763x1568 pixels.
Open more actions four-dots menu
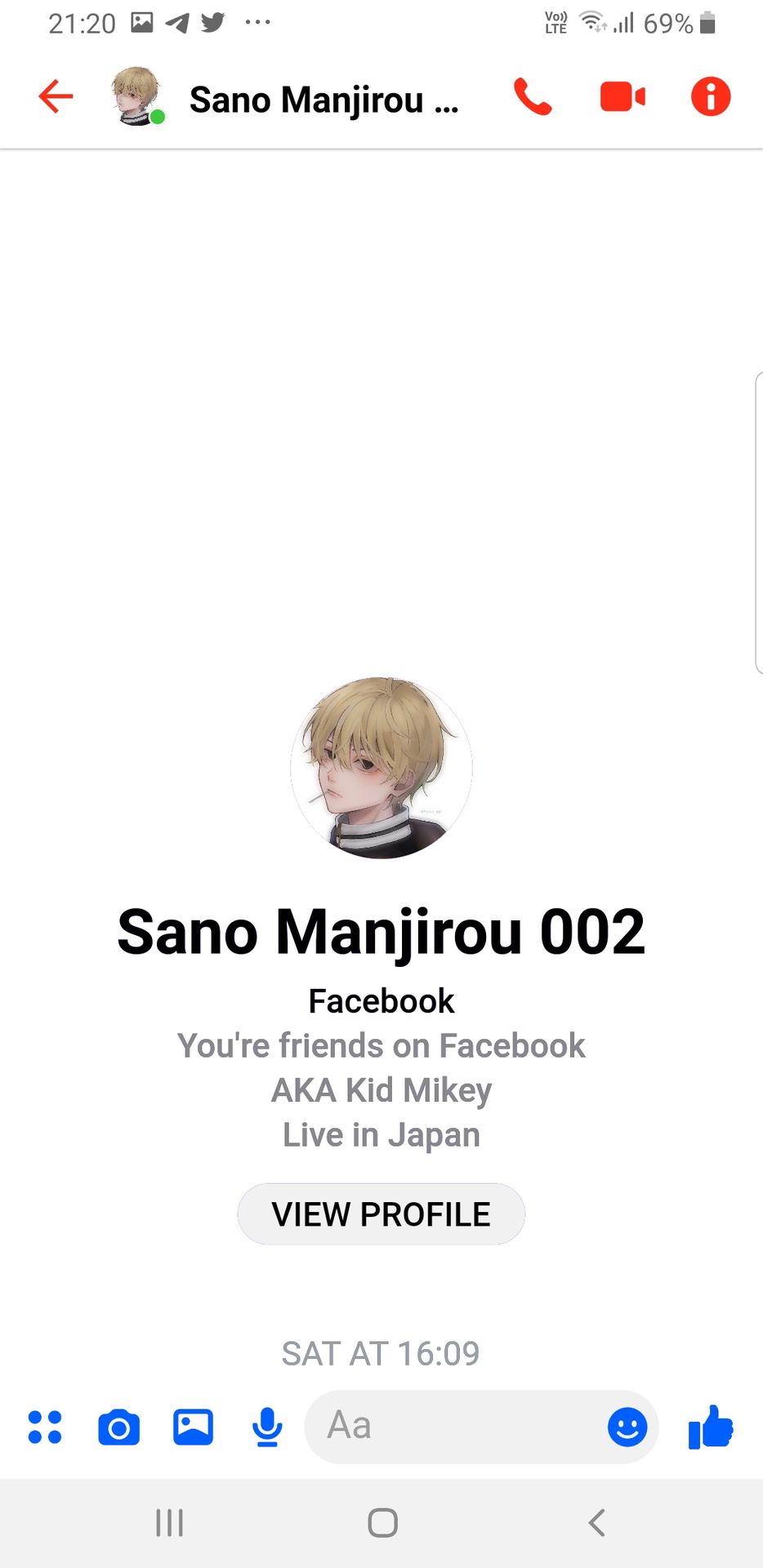(45, 1428)
